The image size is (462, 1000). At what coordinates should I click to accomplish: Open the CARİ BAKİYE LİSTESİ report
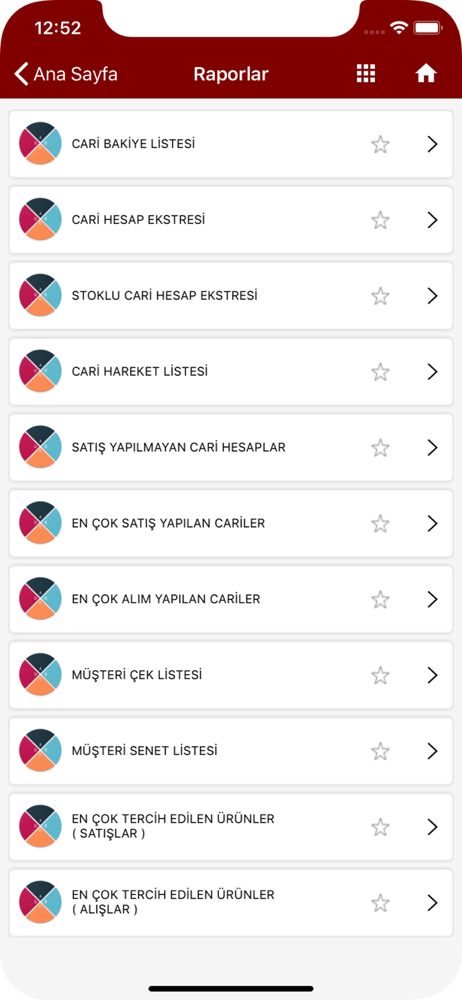231,144
